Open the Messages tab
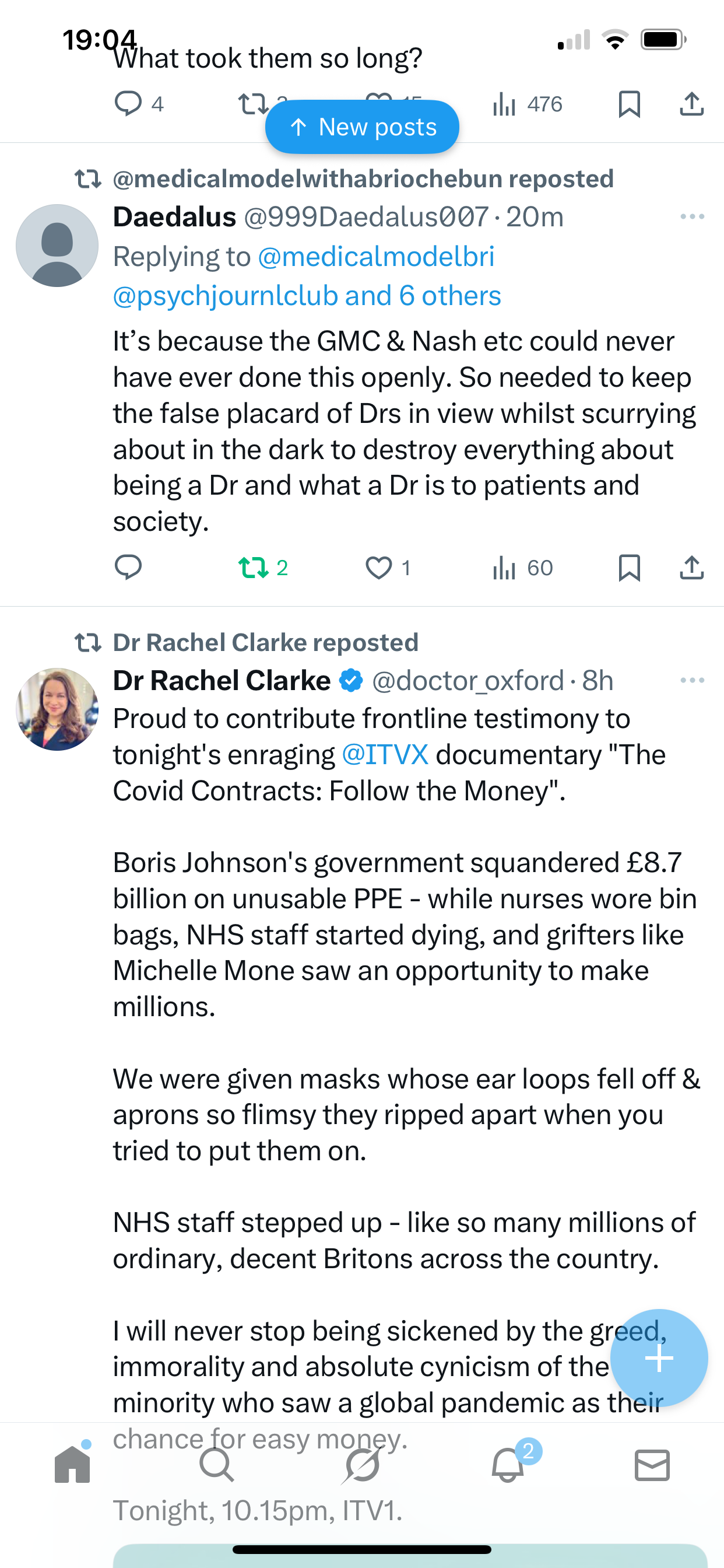Viewport: 724px width, 1568px height. click(652, 1465)
